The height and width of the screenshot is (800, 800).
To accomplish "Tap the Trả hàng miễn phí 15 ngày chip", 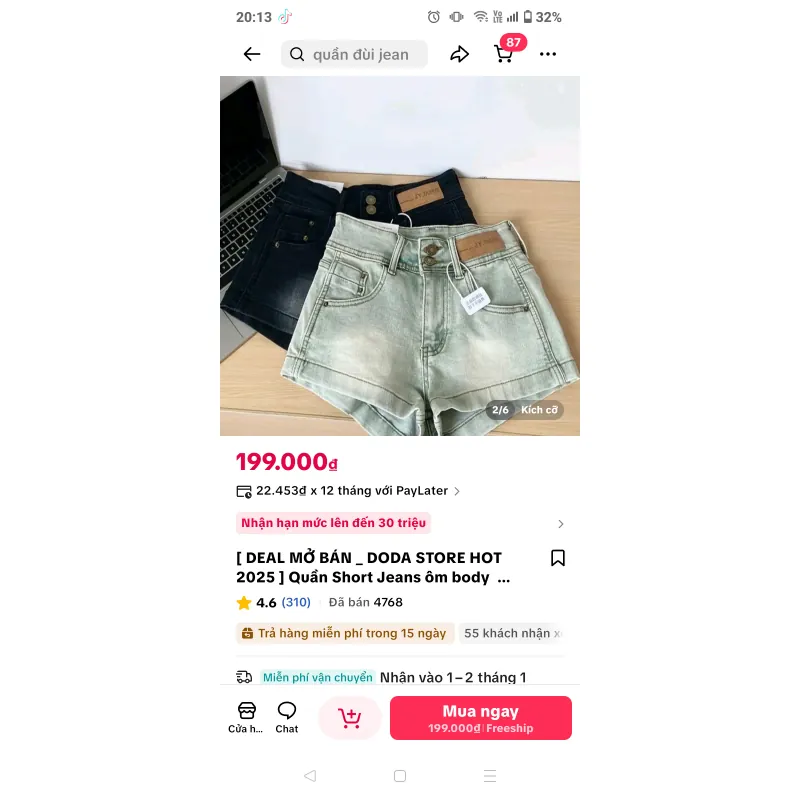I will pos(345,633).
